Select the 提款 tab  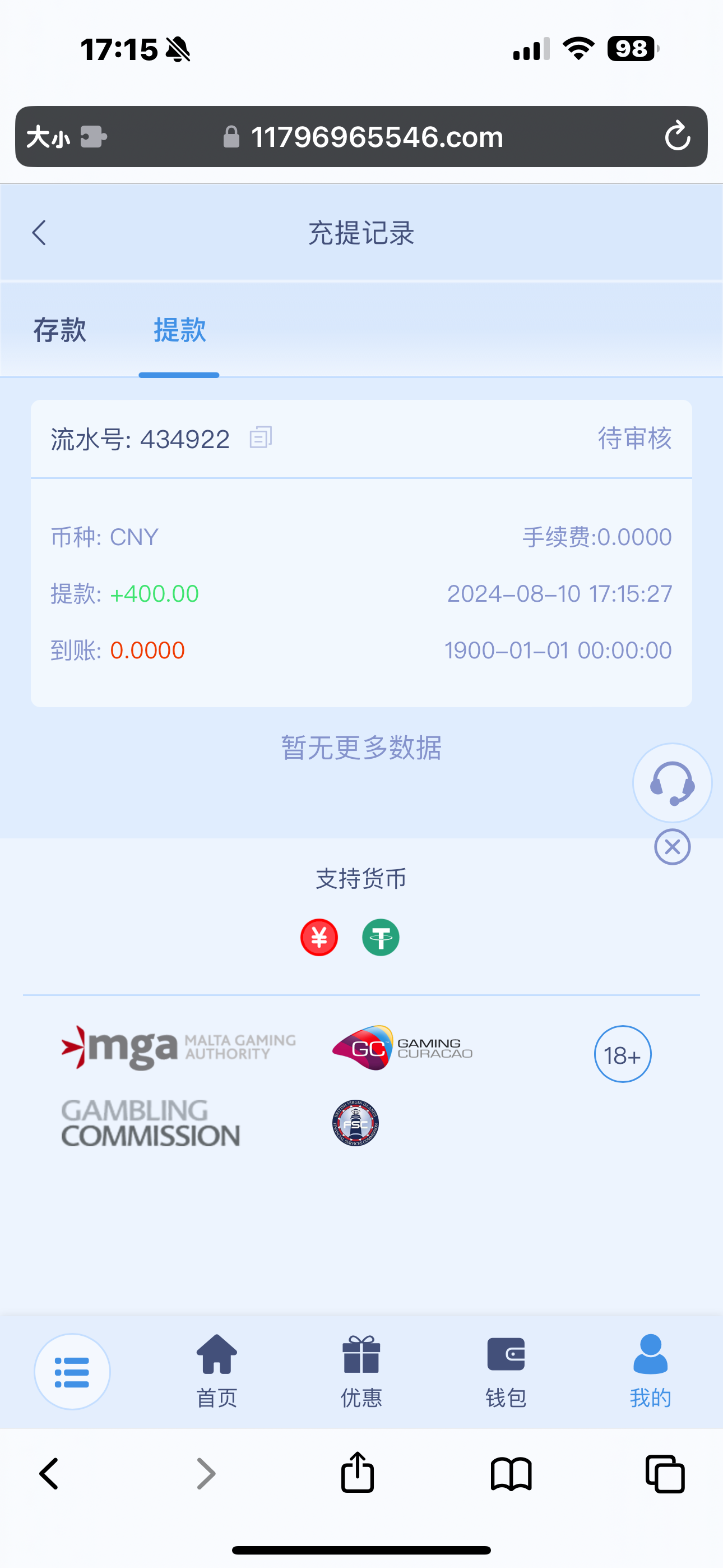[179, 330]
